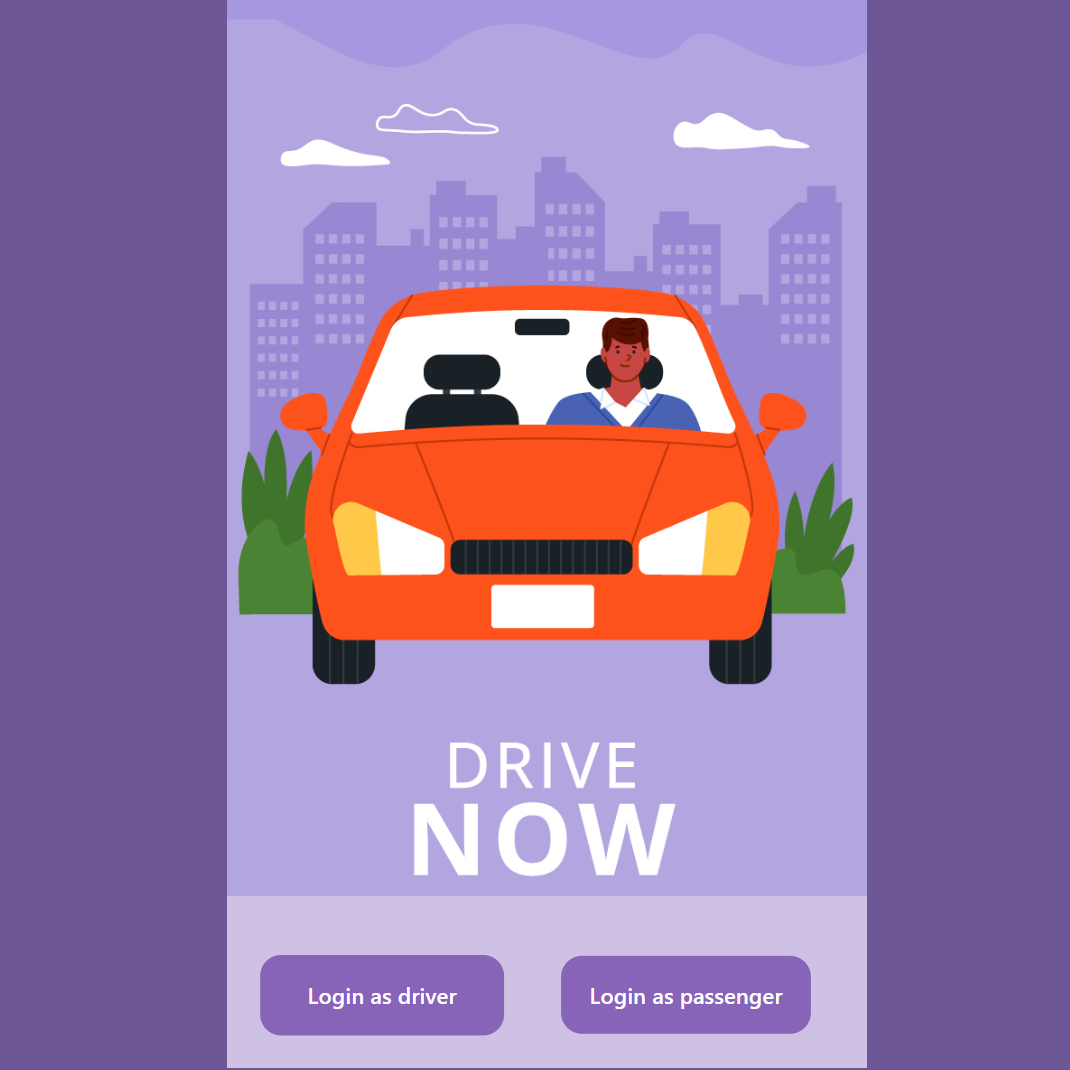Tap the Login as driver button
This screenshot has width=1070, height=1070.
[x=382, y=995]
